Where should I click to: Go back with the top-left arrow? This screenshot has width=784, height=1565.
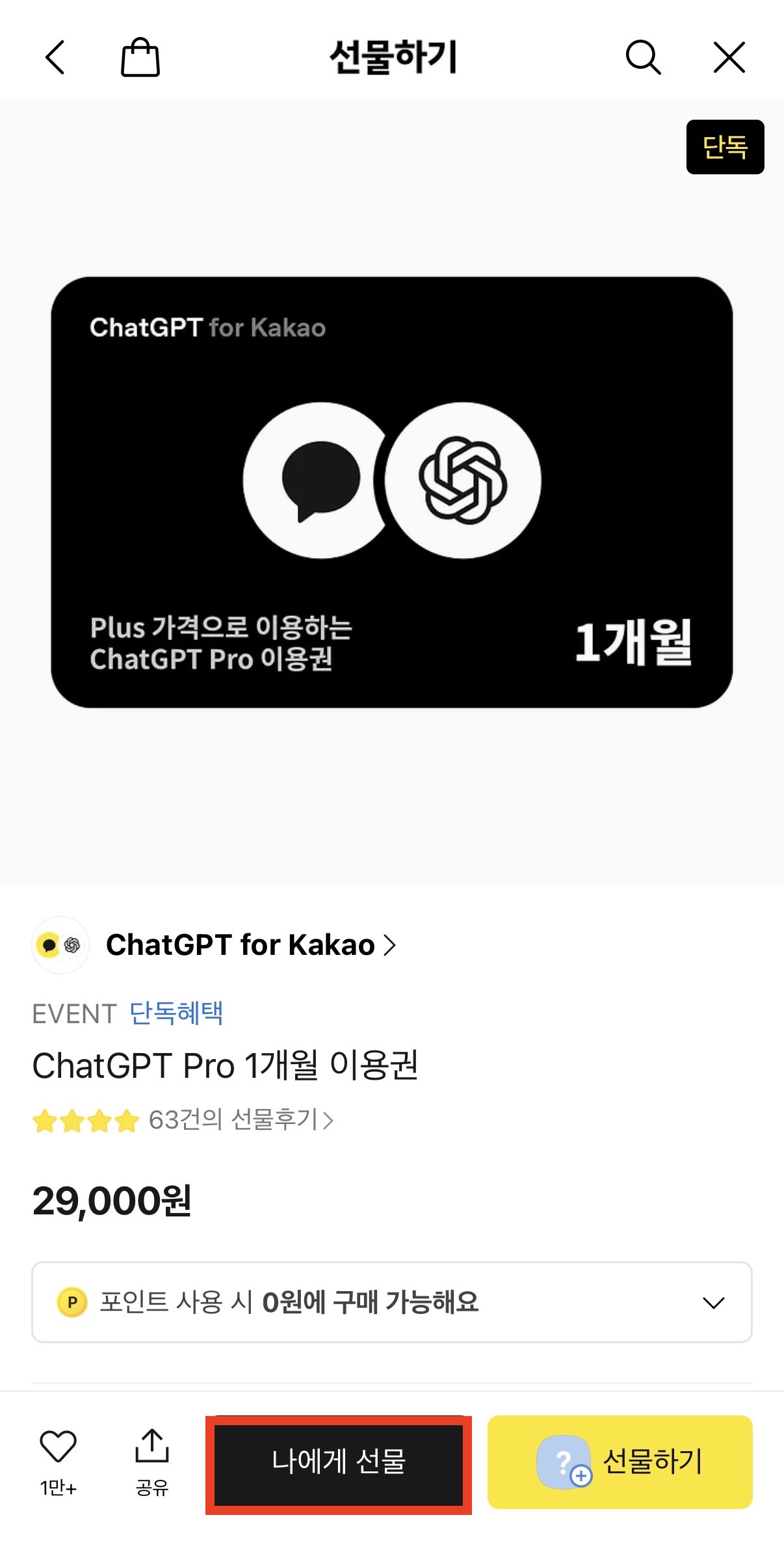[55, 58]
